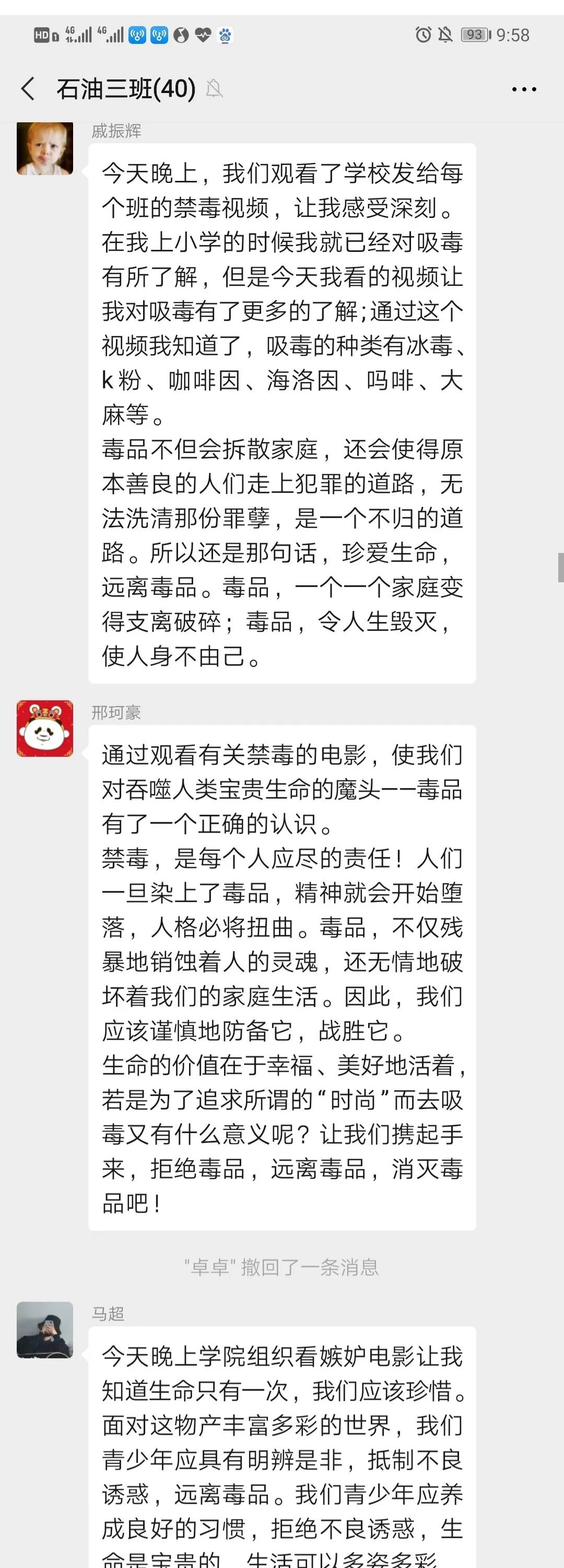View 马超's profile from avatar
Viewport: 564px width, 1568px height.
[x=45, y=1329]
